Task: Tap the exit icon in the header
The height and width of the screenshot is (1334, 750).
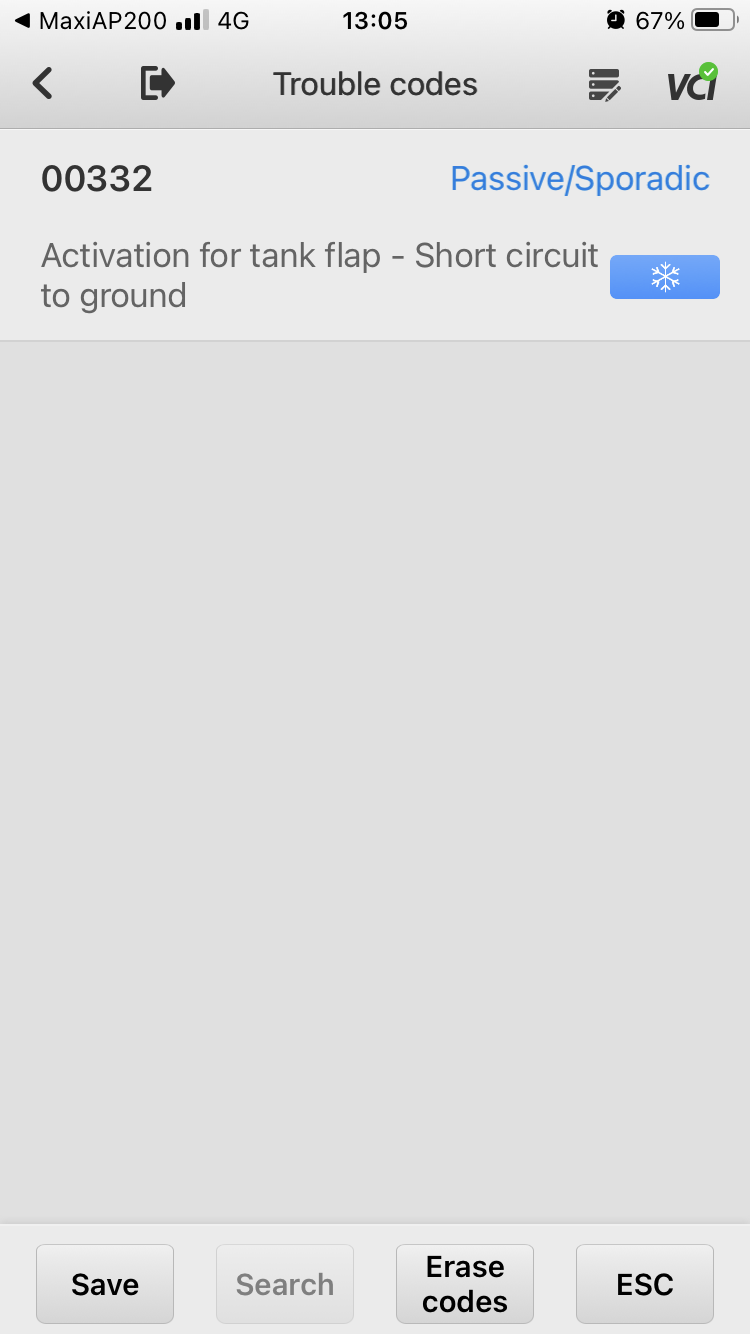Action: pos(157,83)
